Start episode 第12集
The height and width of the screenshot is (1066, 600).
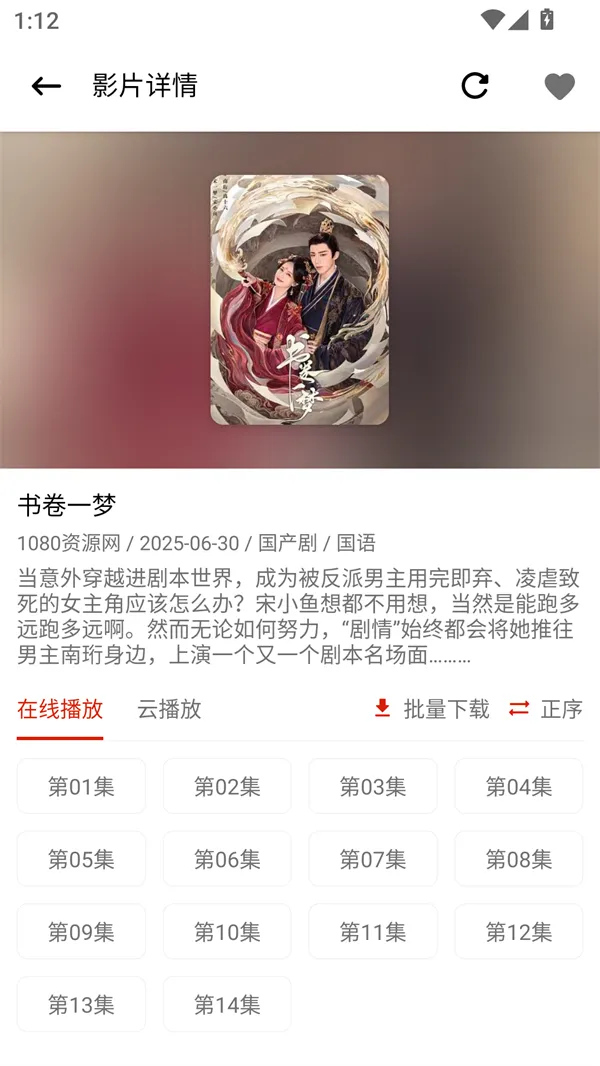pos(519,932)
